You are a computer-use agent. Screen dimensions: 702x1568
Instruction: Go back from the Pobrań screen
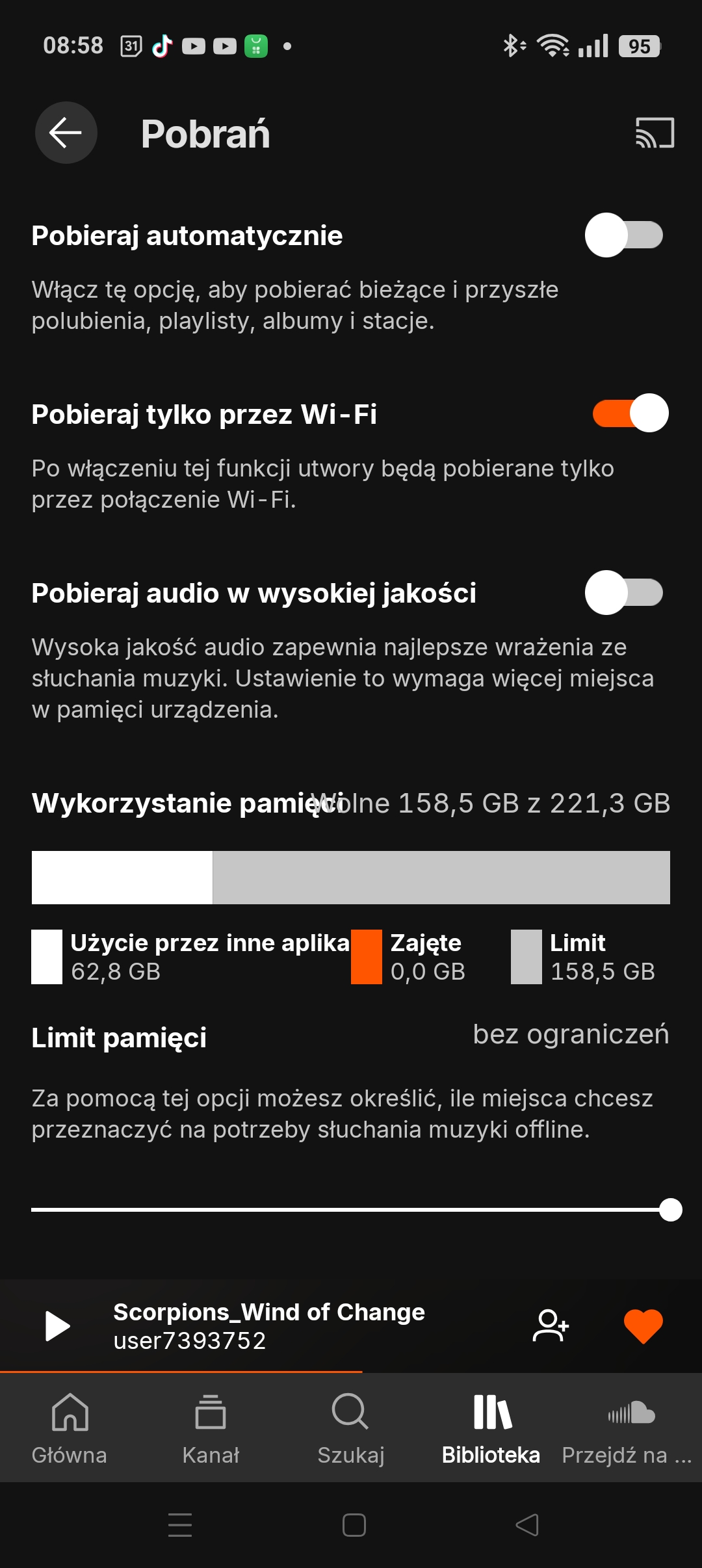pos(66,133)
